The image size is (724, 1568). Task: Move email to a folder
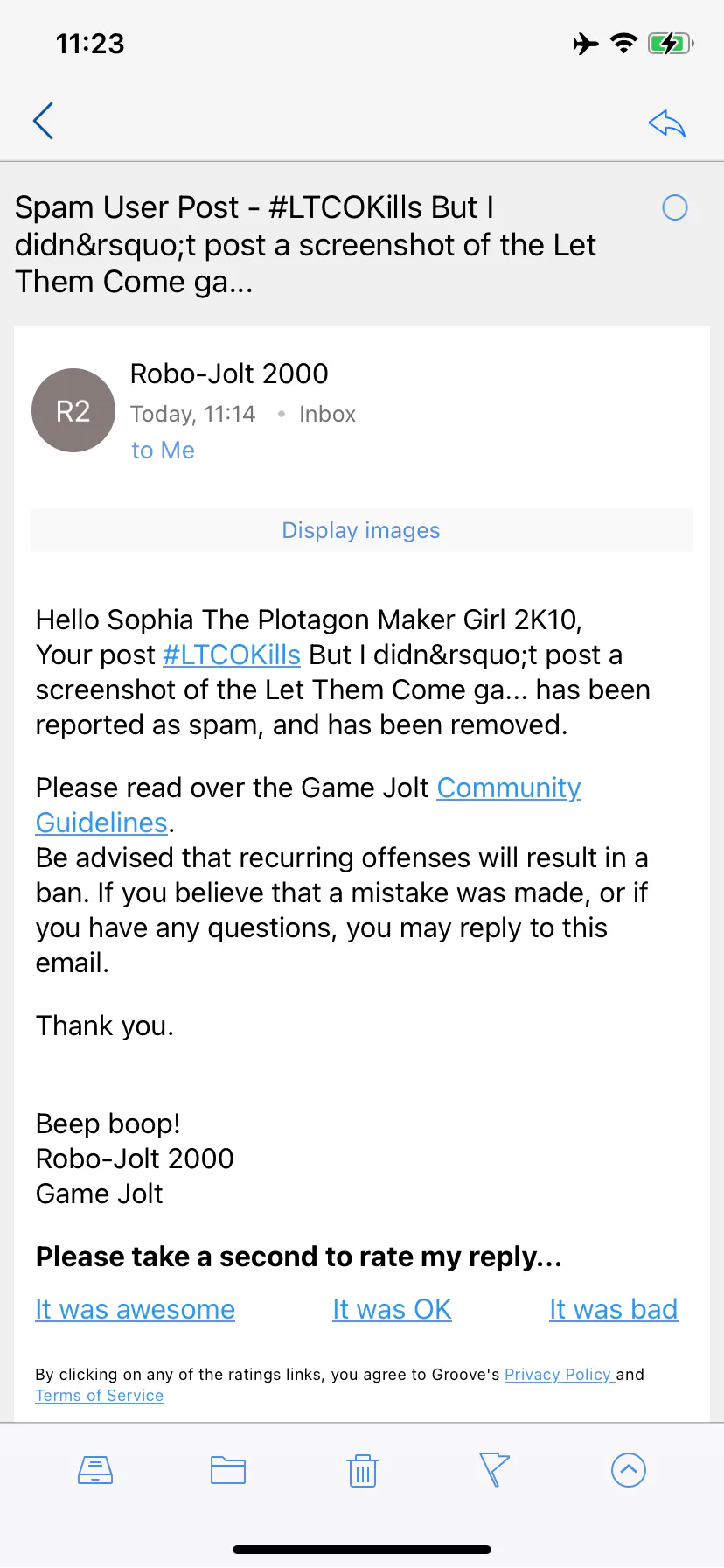click(228, 1470)
